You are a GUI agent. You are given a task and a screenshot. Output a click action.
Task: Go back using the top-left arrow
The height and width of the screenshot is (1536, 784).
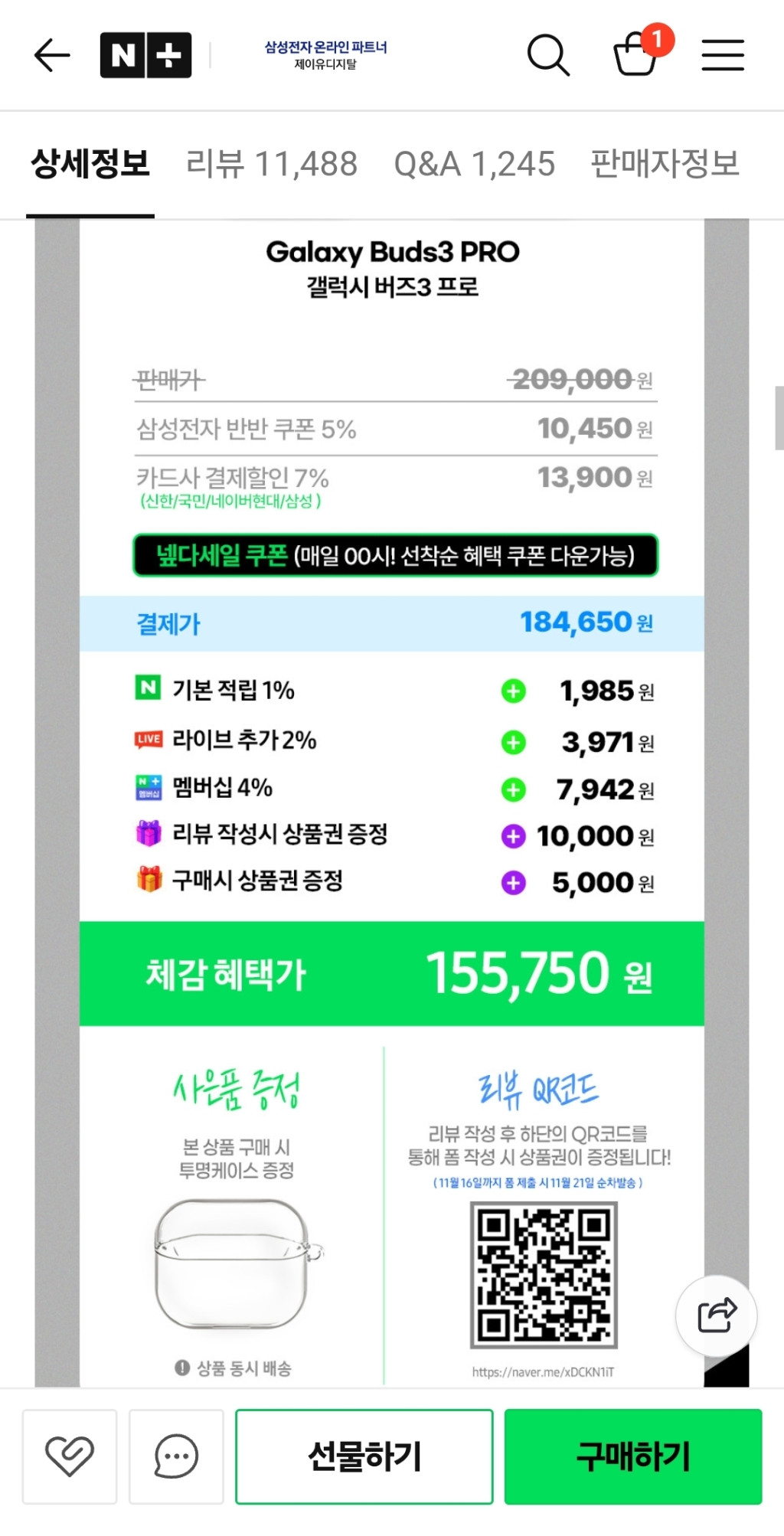[52, 55]
